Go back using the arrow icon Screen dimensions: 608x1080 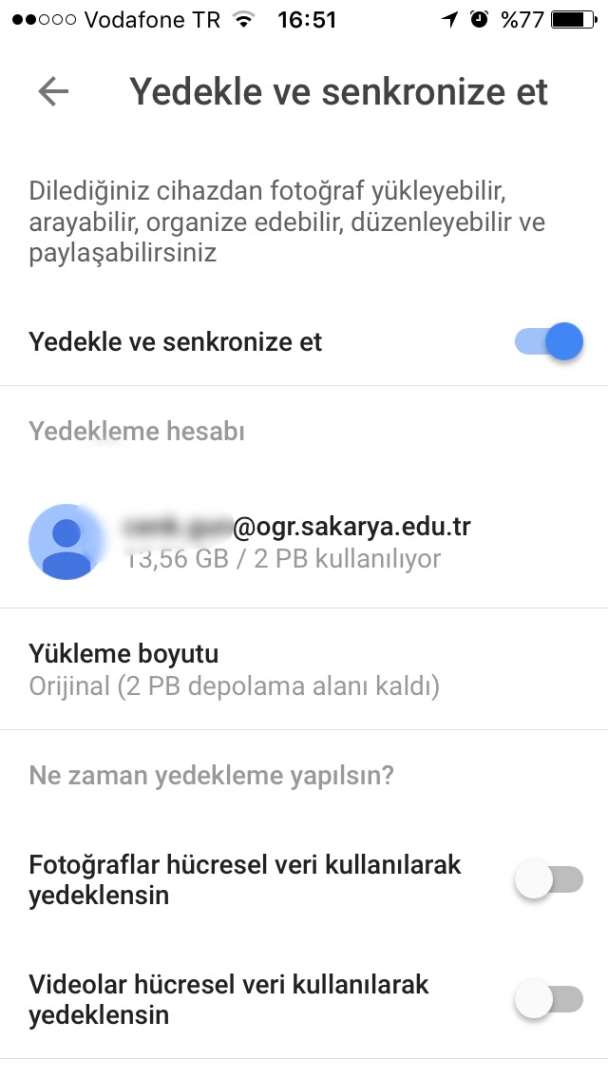[x=53, y=92]
